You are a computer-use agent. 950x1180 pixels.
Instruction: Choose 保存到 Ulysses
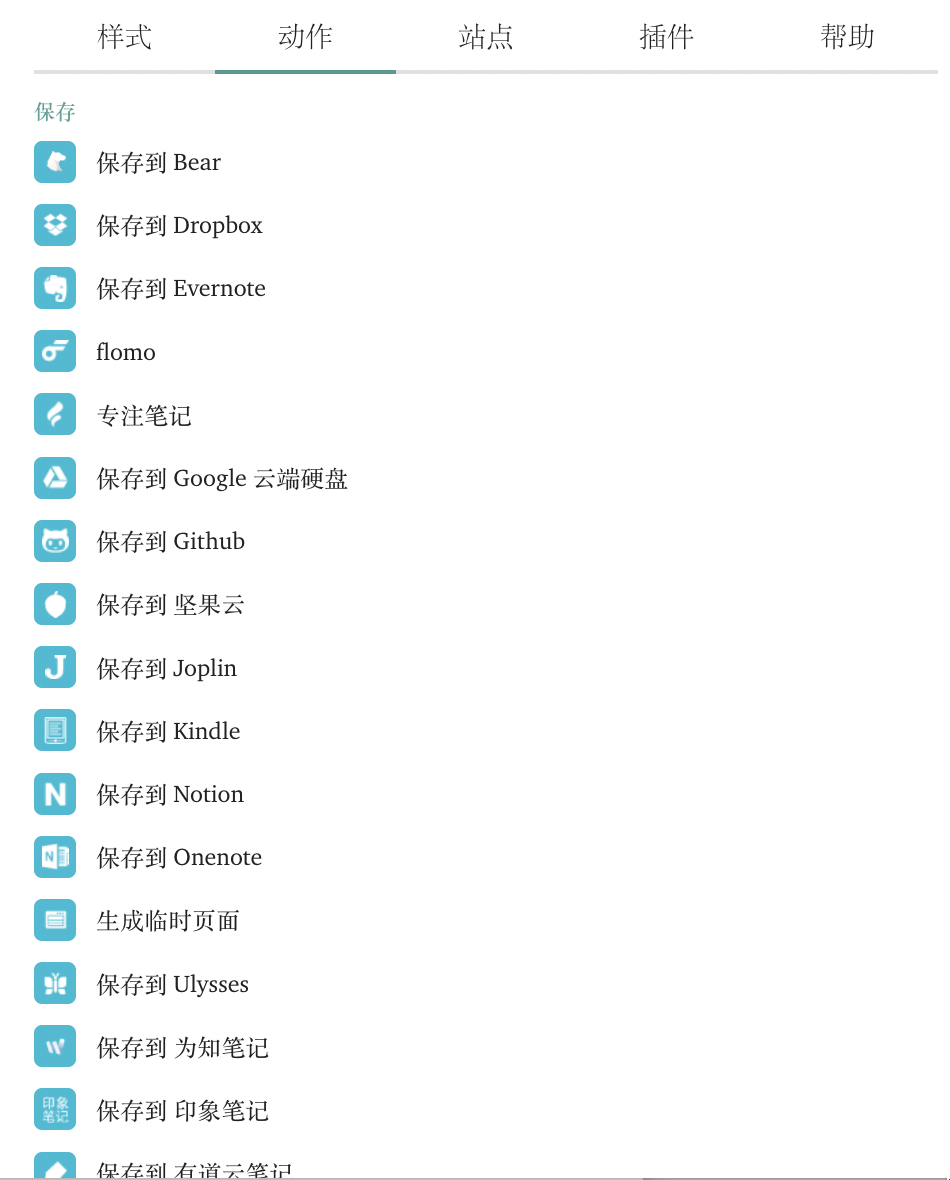tap(172, 984)
